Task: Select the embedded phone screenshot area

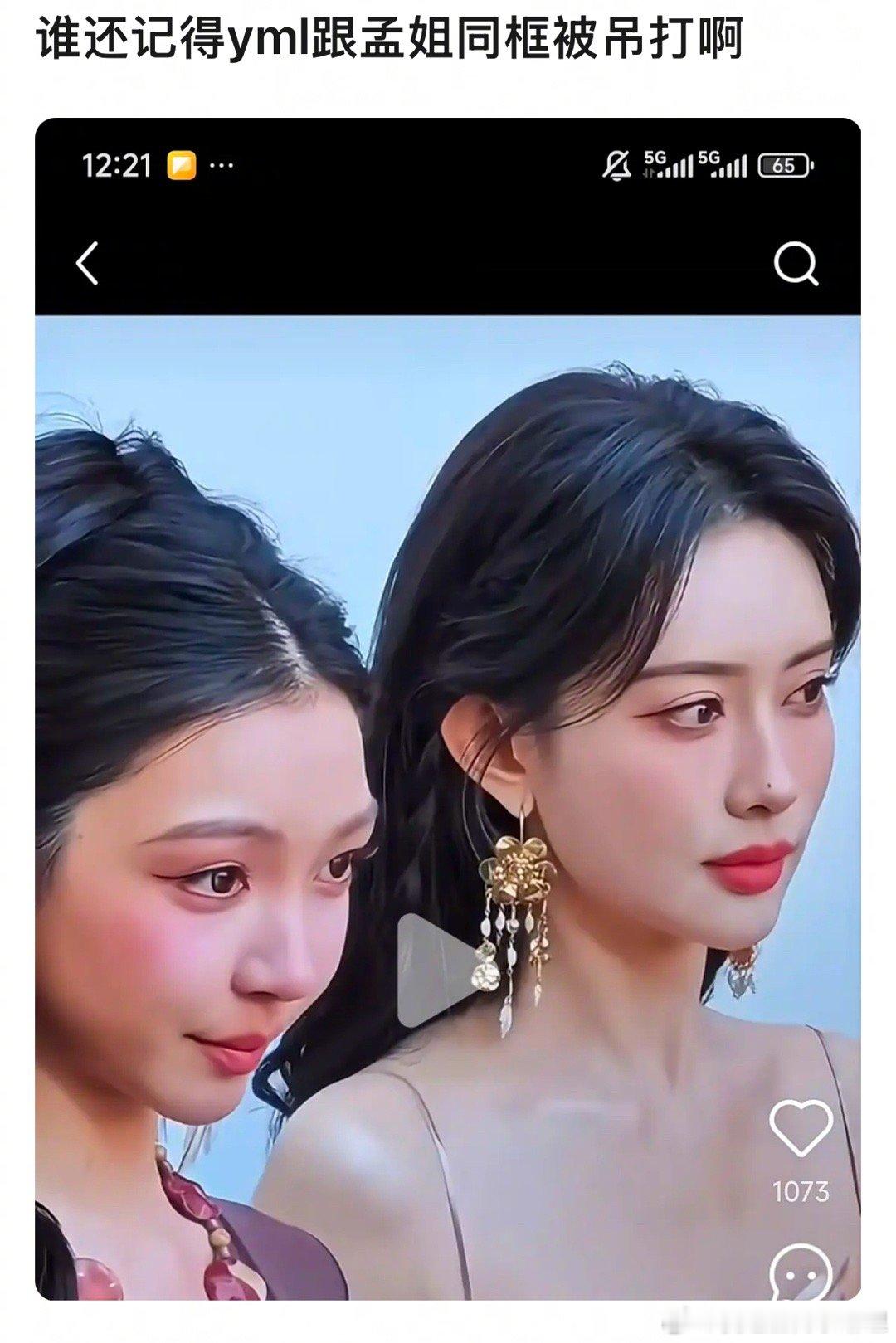Action: coord(448,730)
